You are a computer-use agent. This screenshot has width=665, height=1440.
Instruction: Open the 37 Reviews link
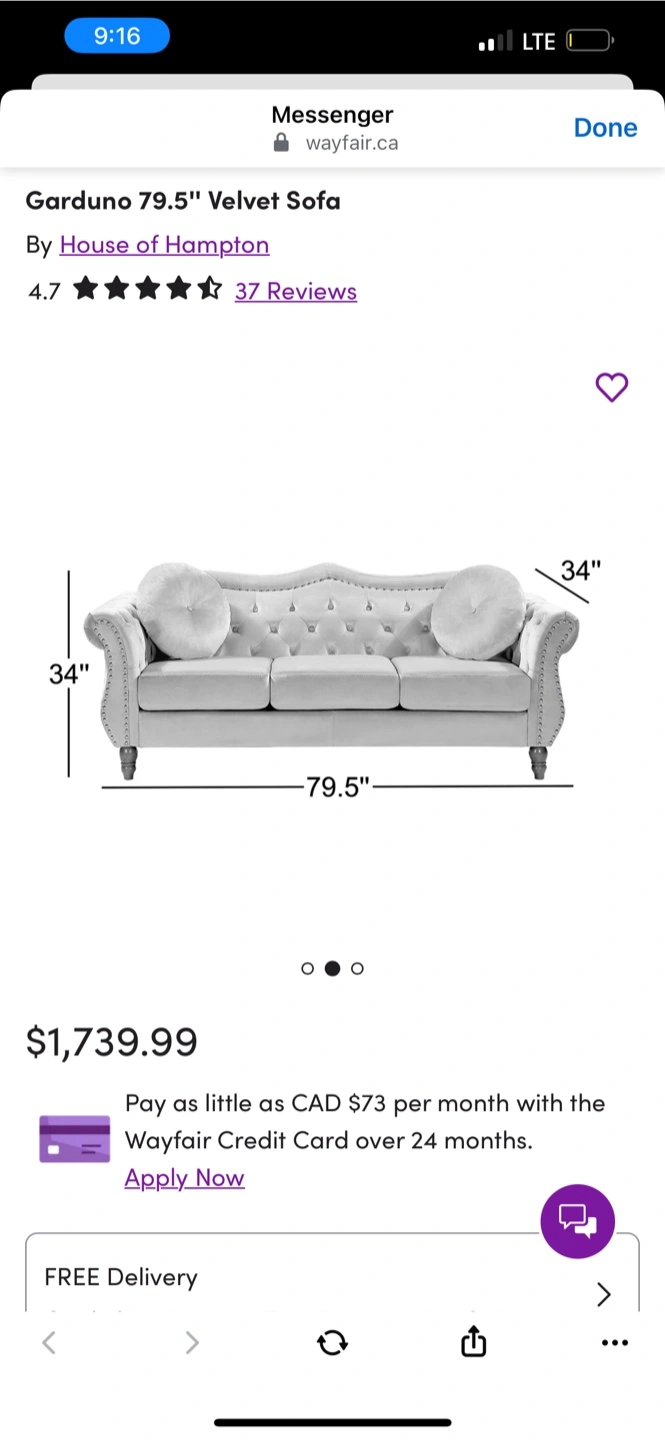click(295, 291)
